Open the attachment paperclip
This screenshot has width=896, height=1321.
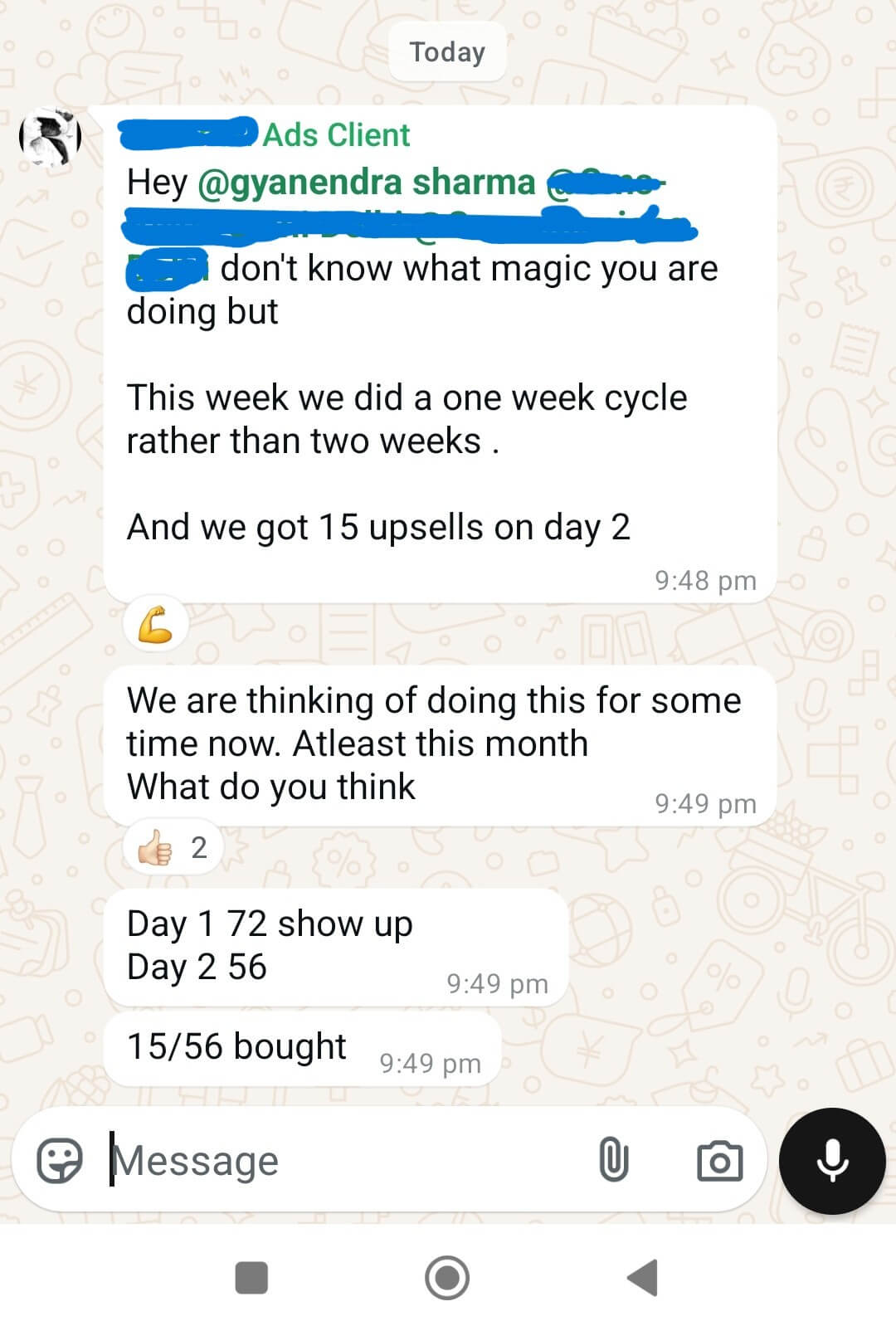click(x=613, y=1160)
